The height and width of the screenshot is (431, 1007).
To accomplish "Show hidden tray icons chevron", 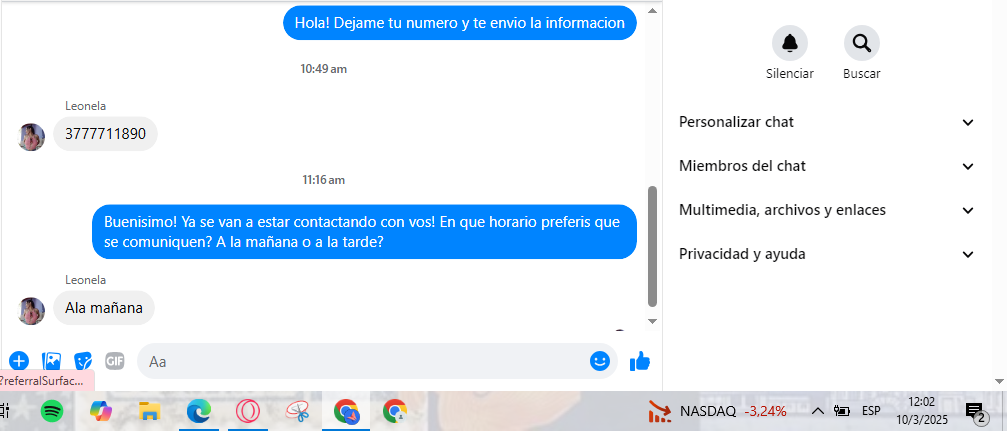I will coord(817,411).
